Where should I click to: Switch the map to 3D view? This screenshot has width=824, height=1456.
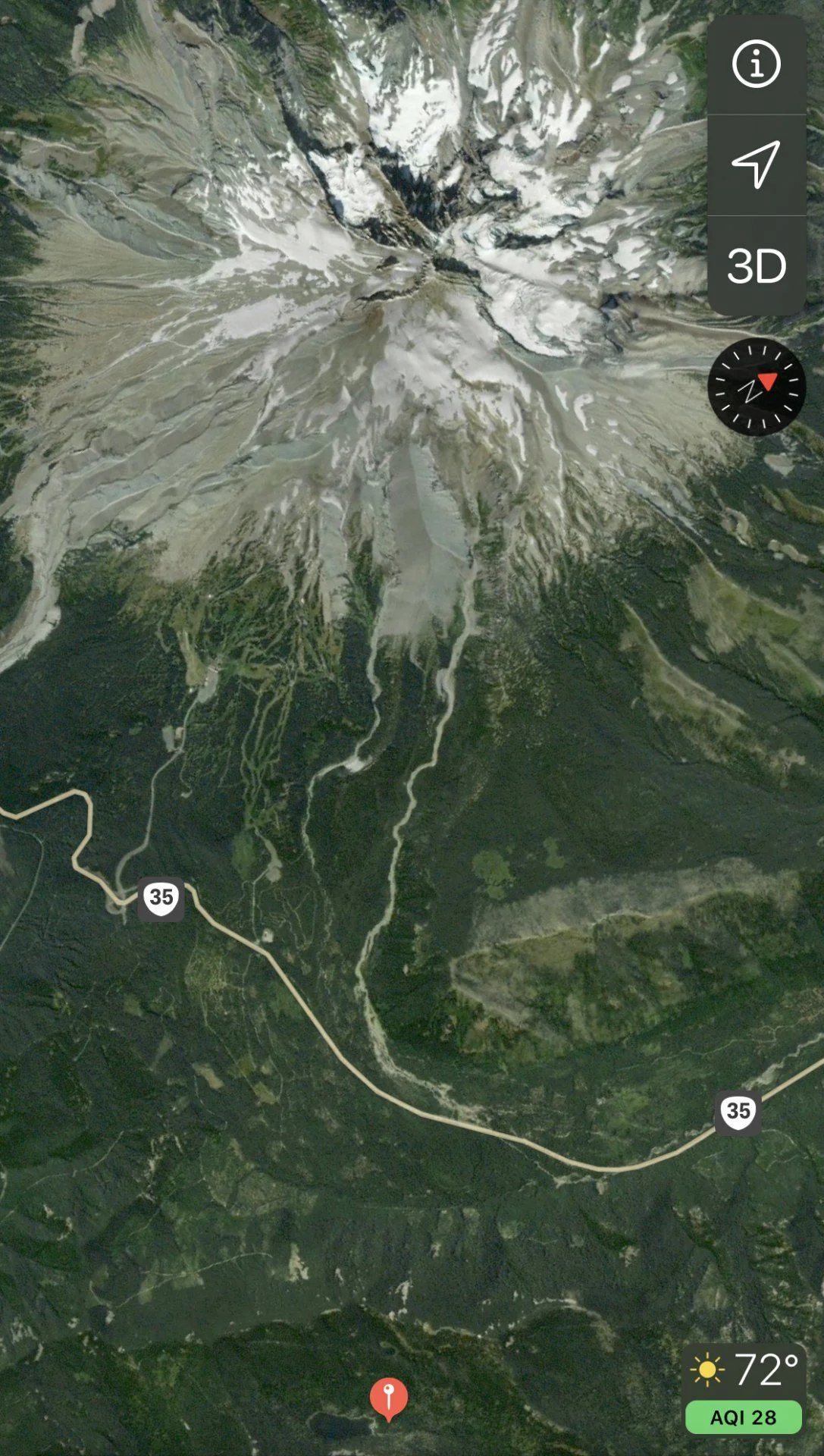click(756, 266)
